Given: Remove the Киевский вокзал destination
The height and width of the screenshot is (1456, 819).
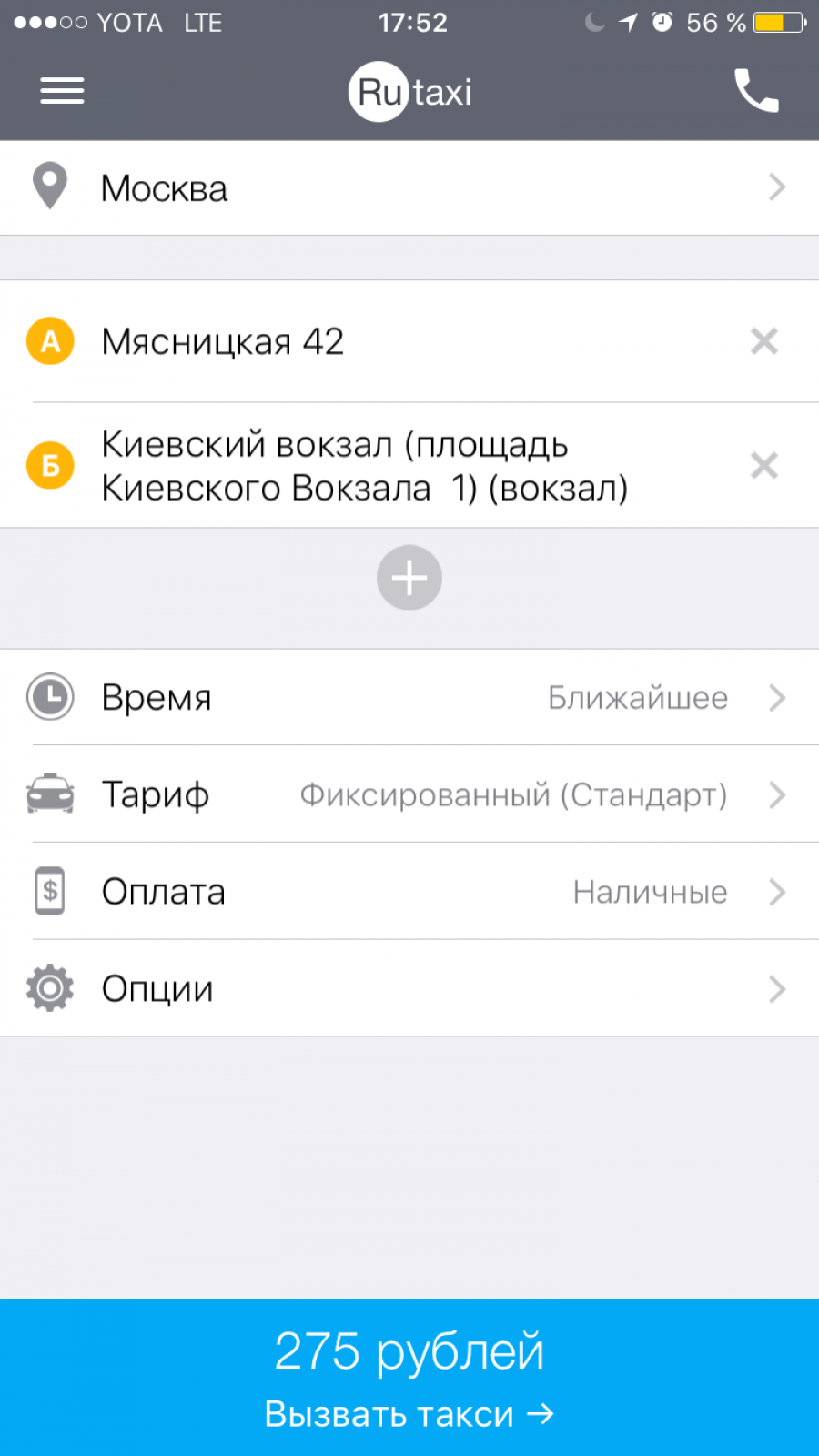Looking at the screenshot, I should (763, 465).
